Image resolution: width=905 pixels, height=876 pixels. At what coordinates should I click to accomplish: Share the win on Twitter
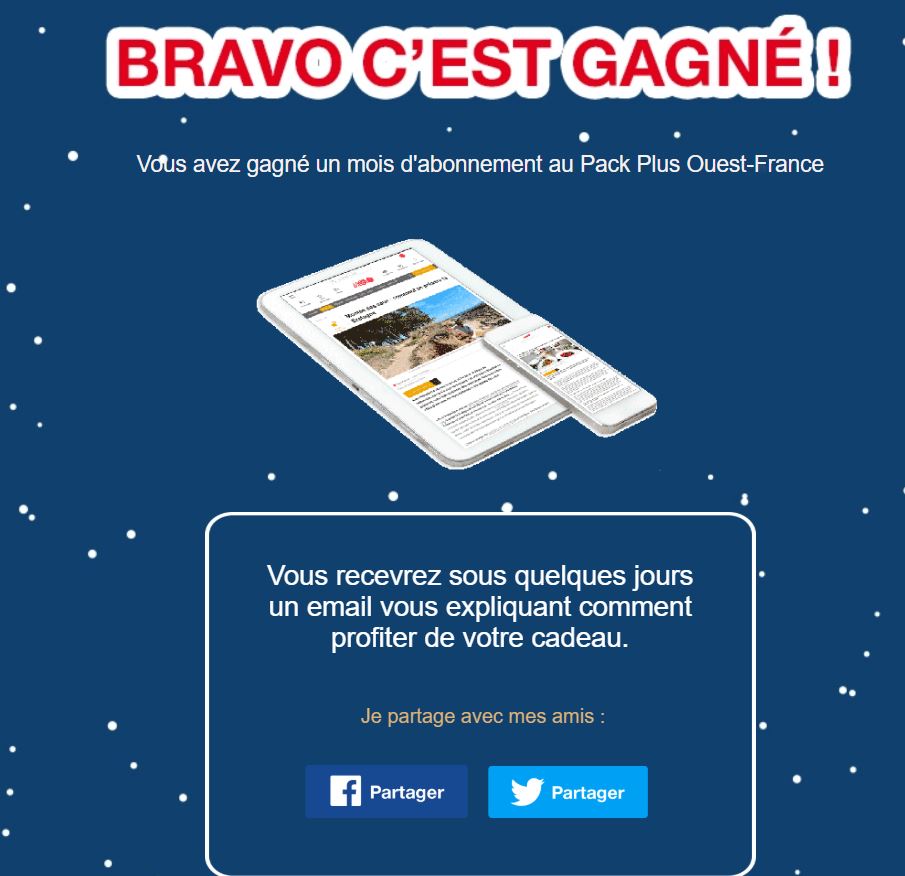[x=567, y=792]
